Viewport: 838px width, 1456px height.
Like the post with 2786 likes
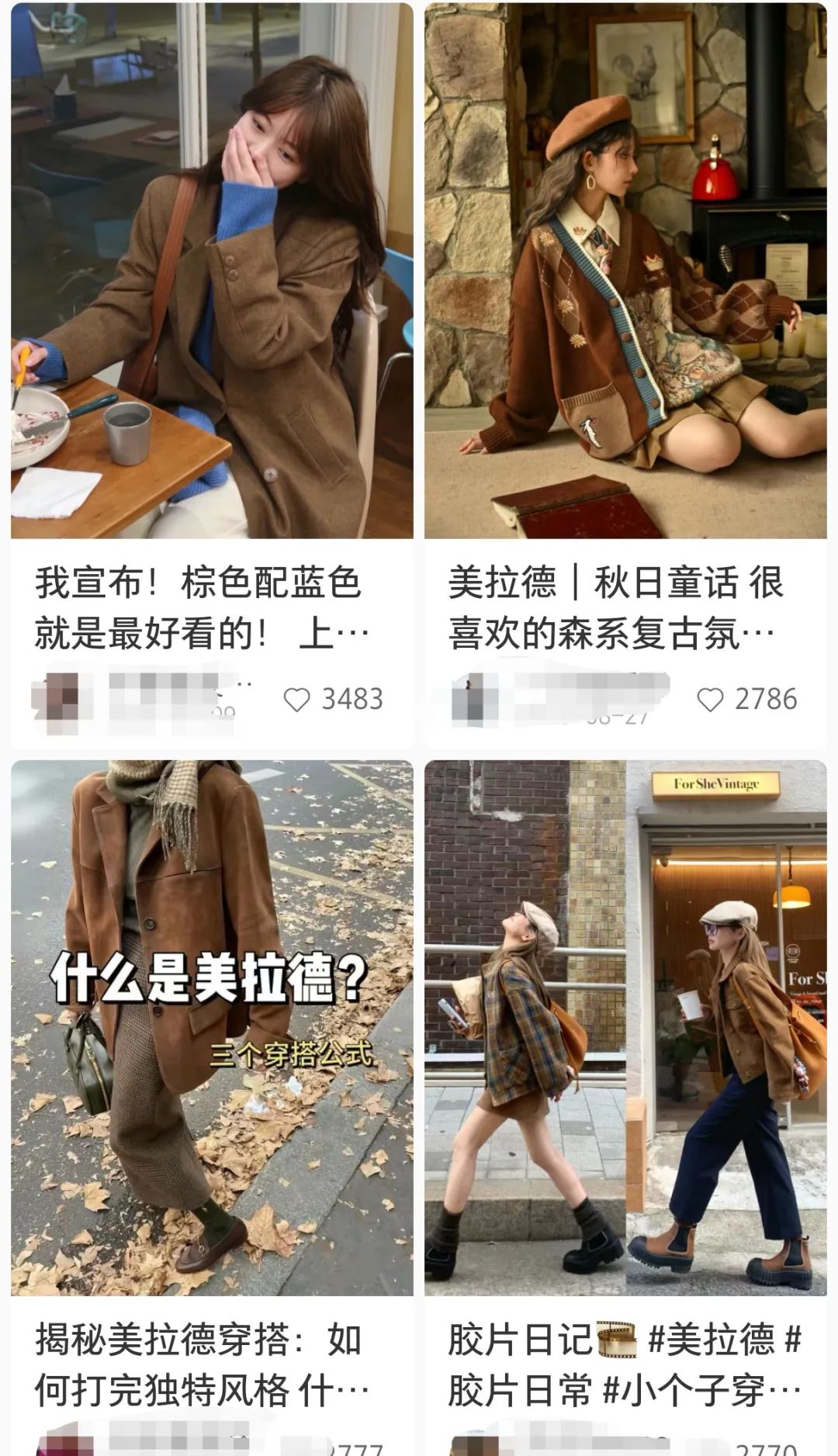click(710, 699)
